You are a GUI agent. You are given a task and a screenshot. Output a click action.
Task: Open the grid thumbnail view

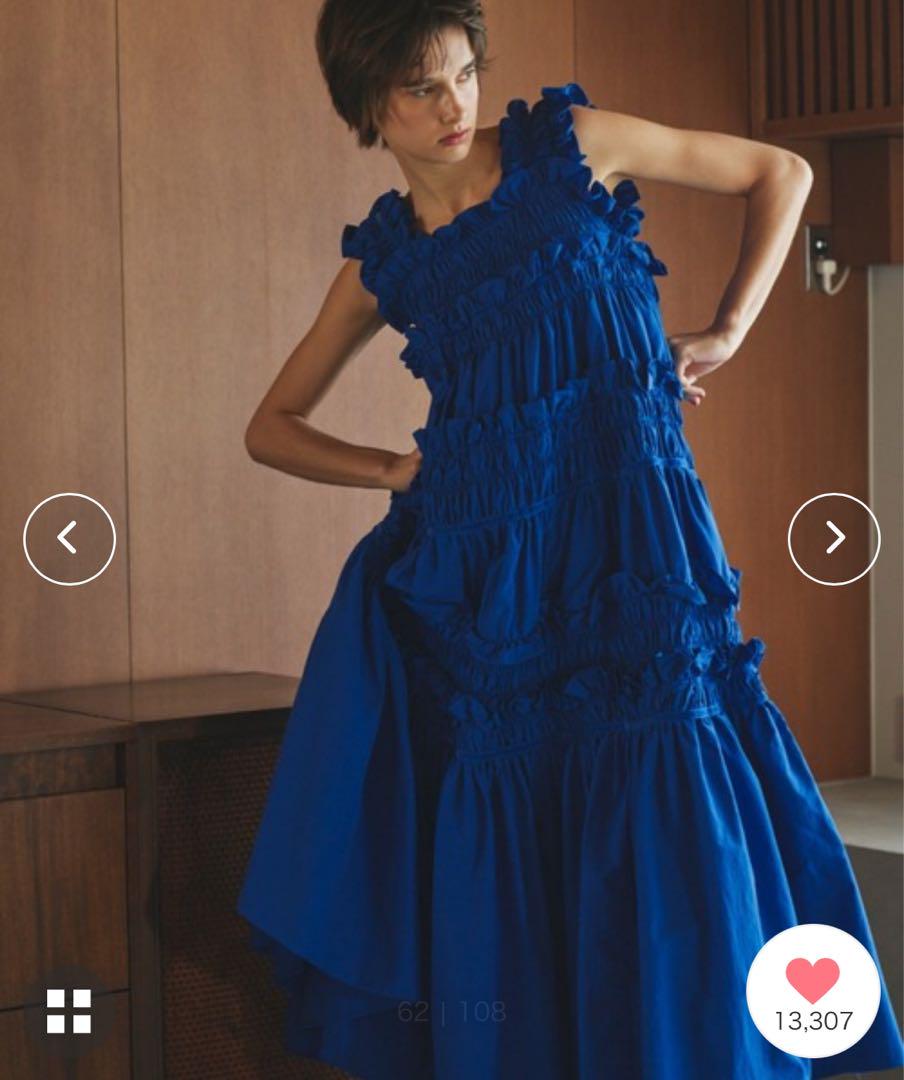click(x=69, y=1011)
